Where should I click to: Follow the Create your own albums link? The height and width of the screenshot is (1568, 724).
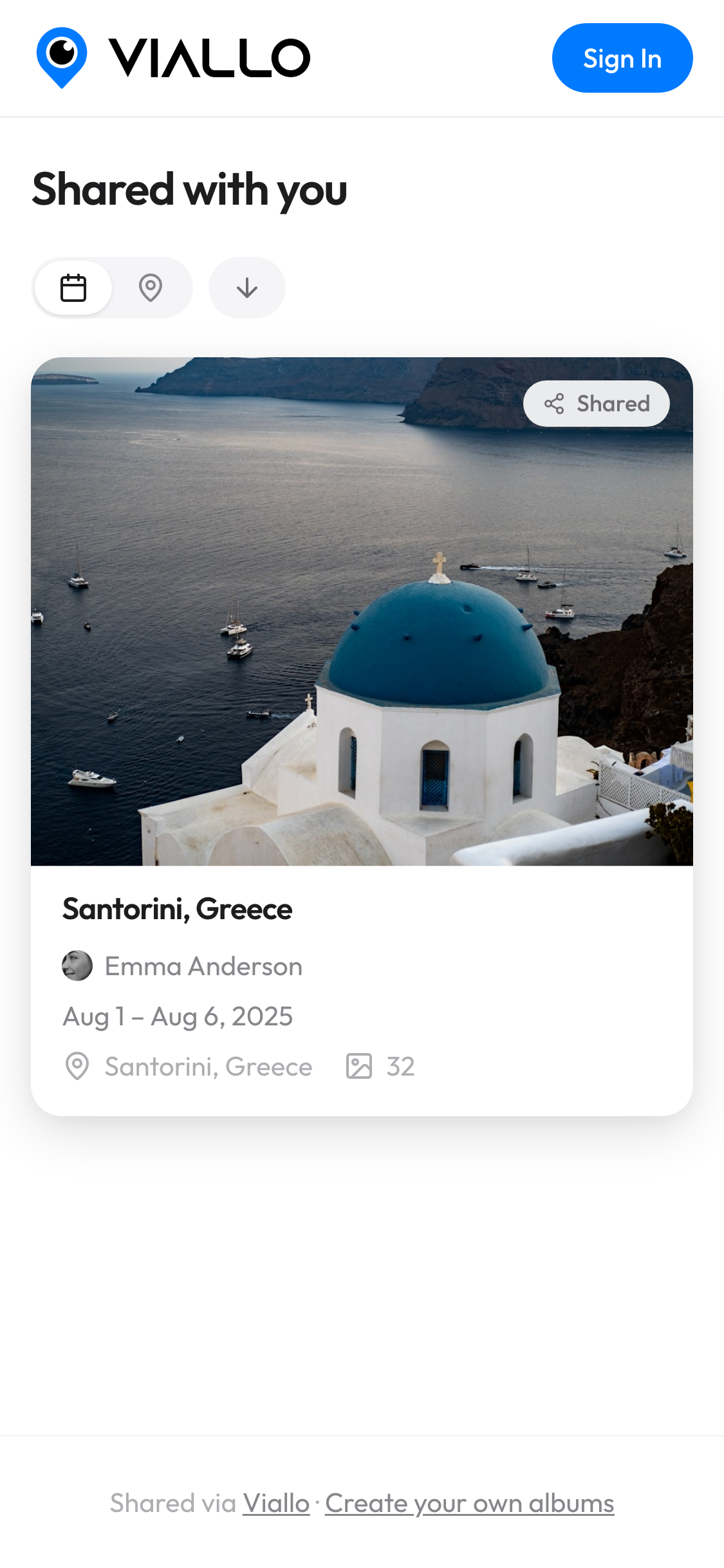pyautogui.click(x=469, y=1504)
